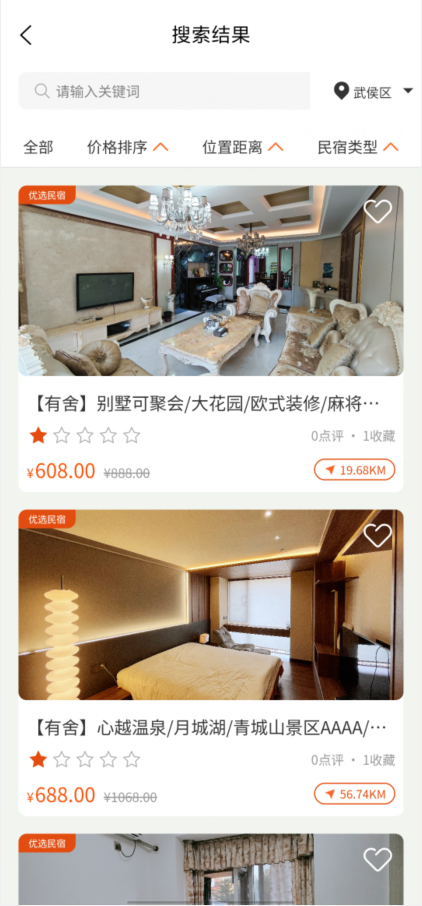Tap the 56.74KM distance button

tap(355, 794)
